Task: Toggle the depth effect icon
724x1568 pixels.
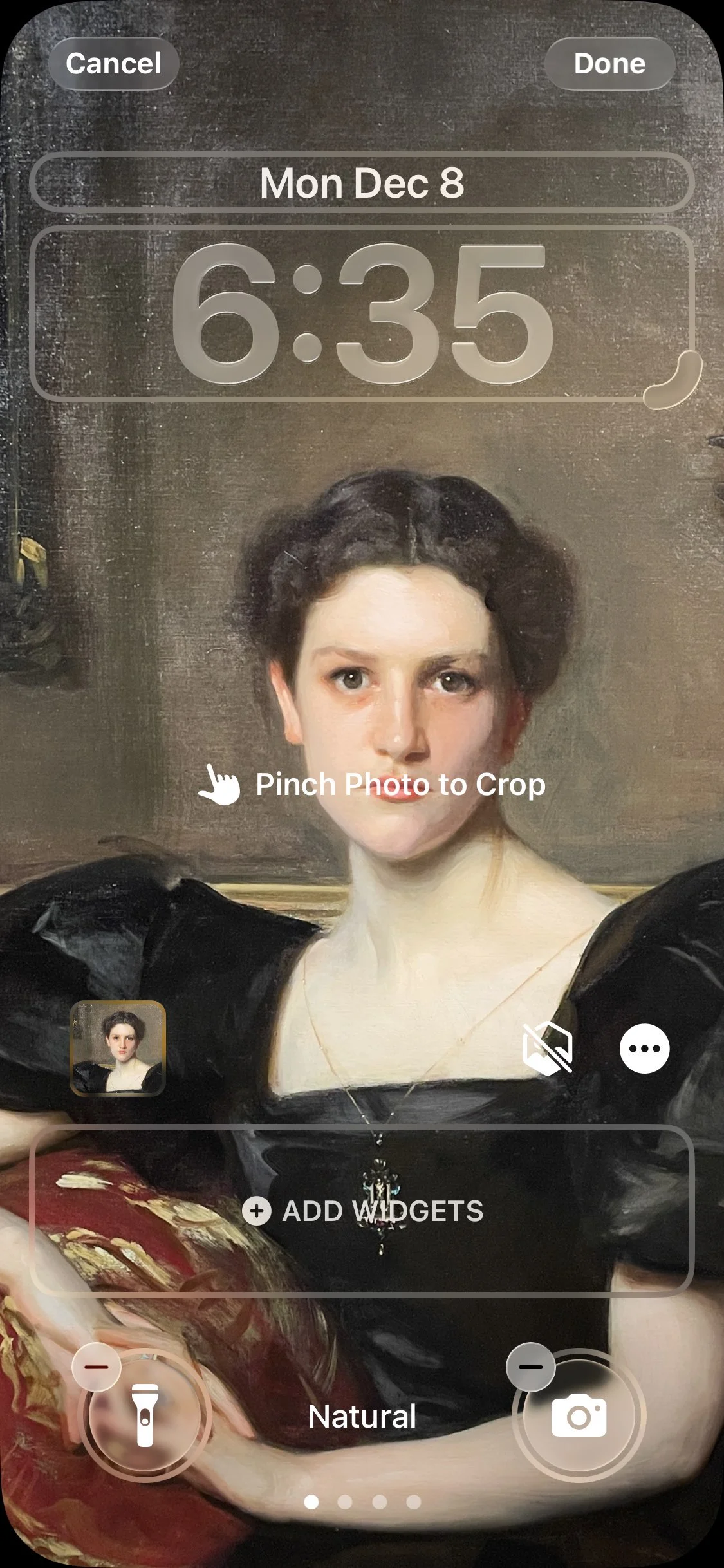Action: (x=548, y=1049)
